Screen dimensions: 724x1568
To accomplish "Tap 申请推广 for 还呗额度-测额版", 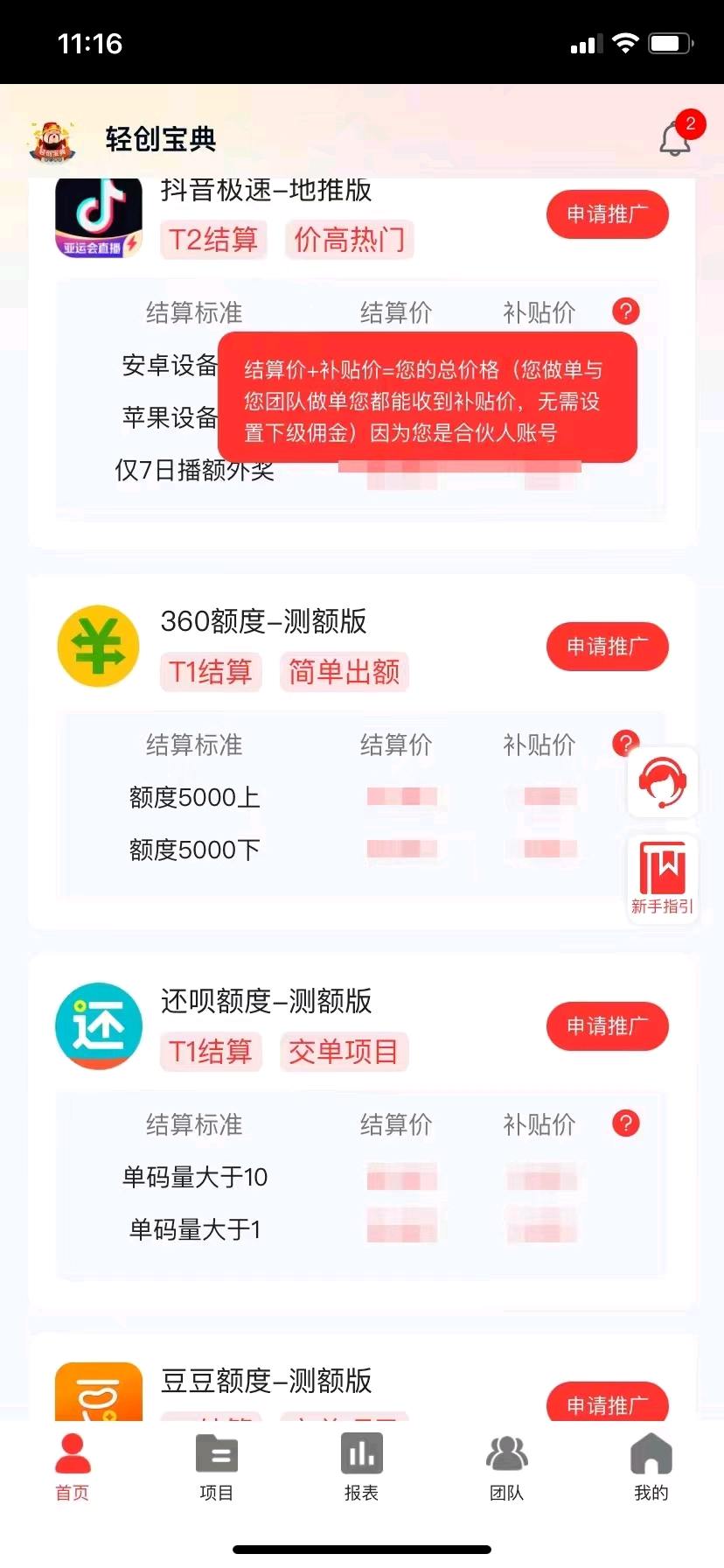I will coord(607,1026).
